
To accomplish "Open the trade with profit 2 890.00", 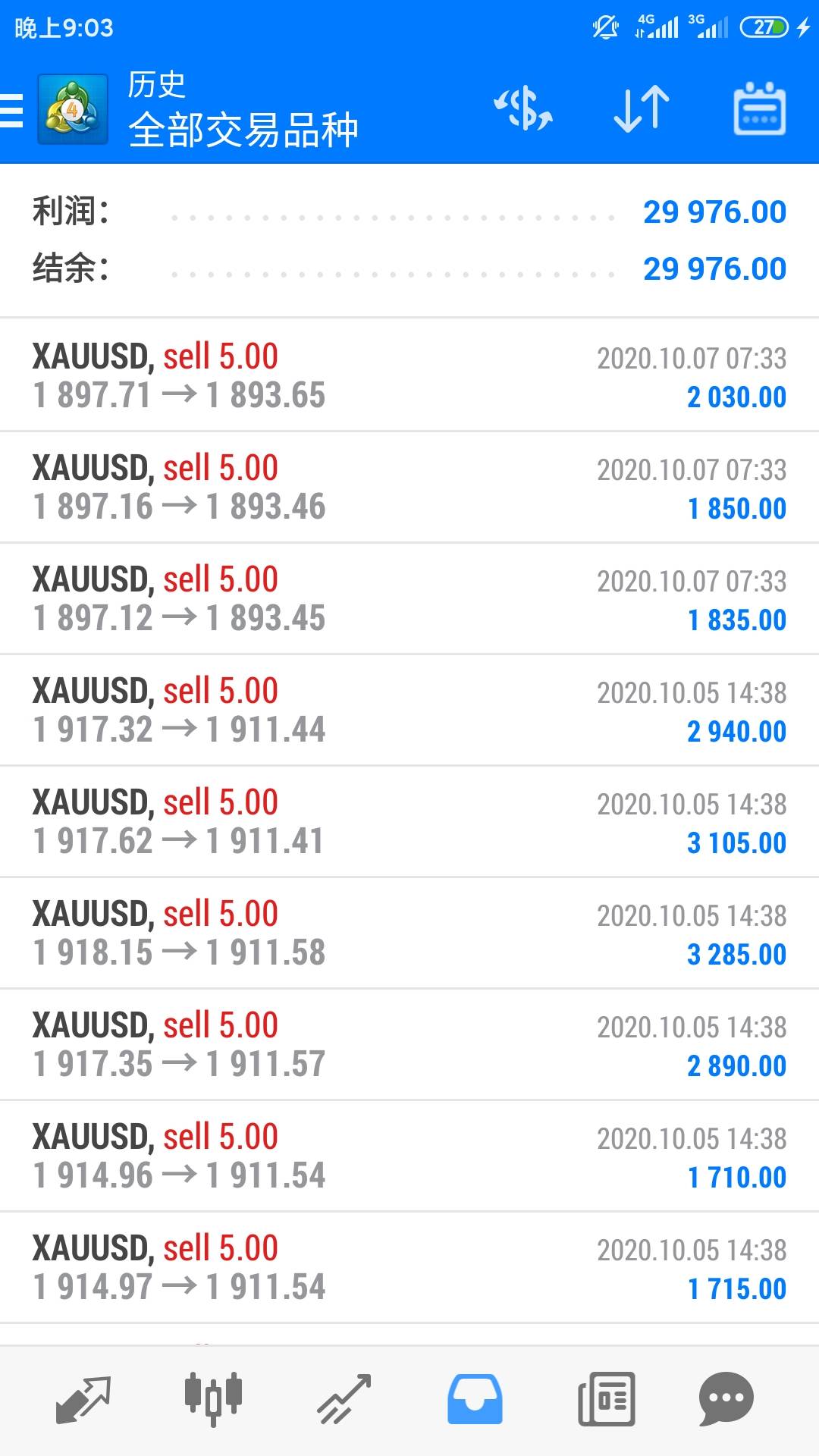I will 409,1044.
